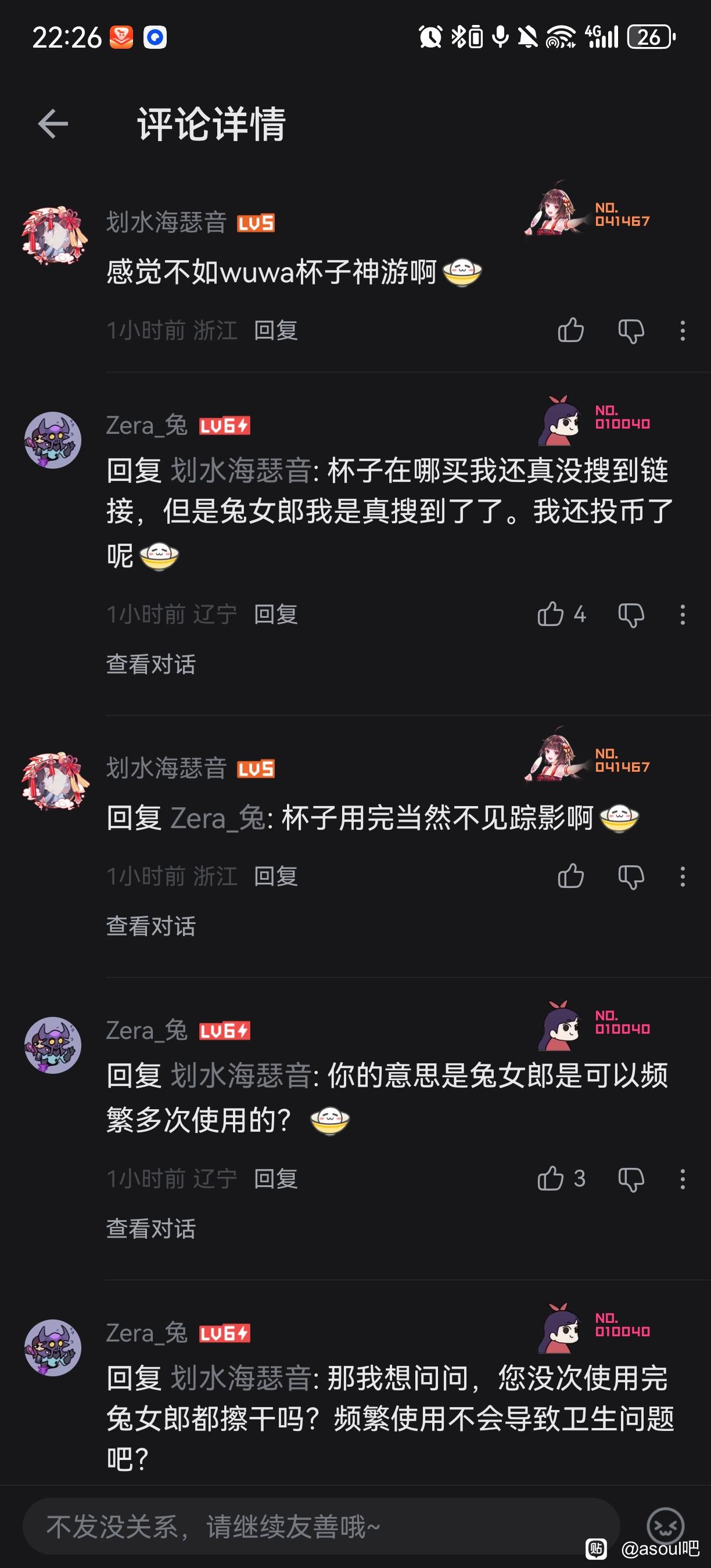Viewport: 711px width, 1568px height.
Task: Open more options for '杯子在哪买' comment
Action: [x=683, y=615]
